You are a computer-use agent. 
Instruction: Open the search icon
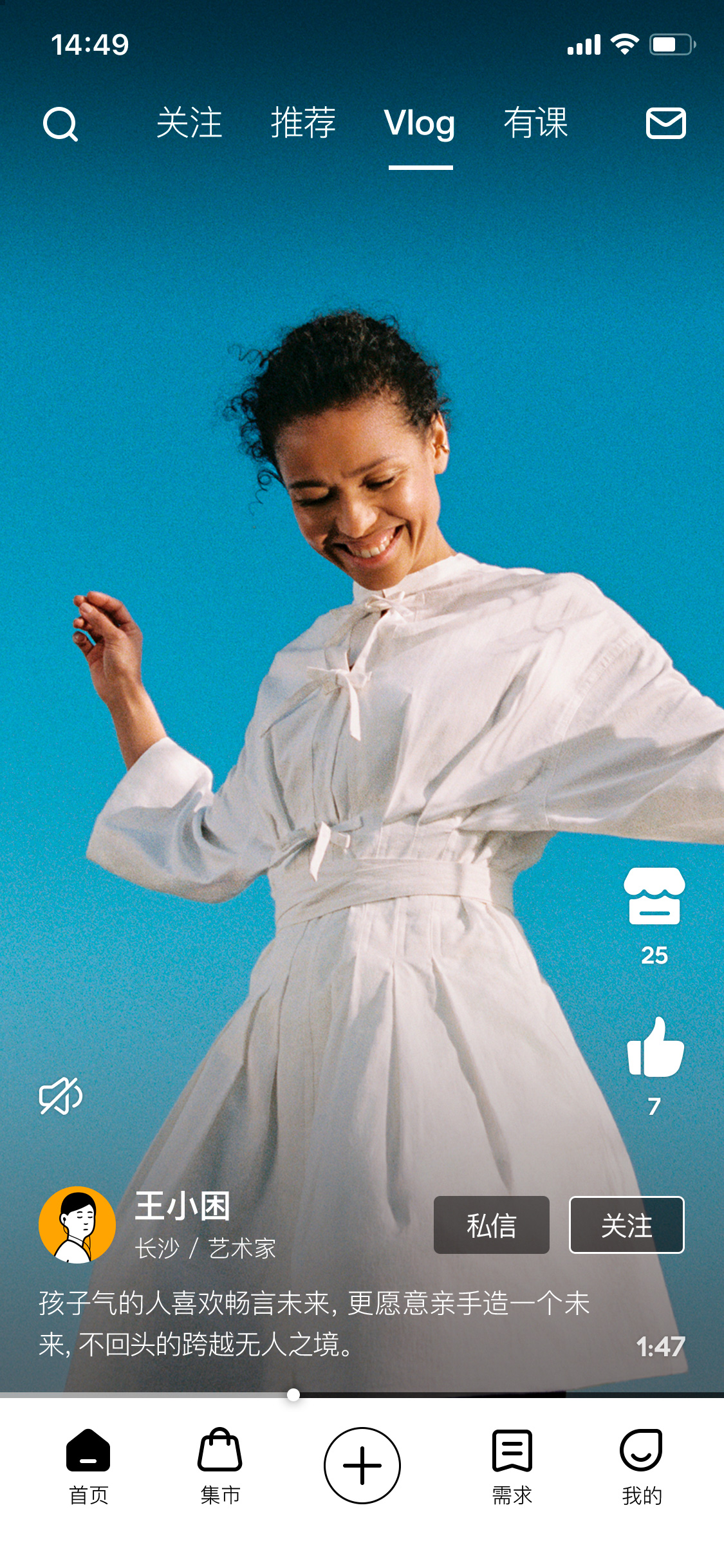tap(60, 124)
